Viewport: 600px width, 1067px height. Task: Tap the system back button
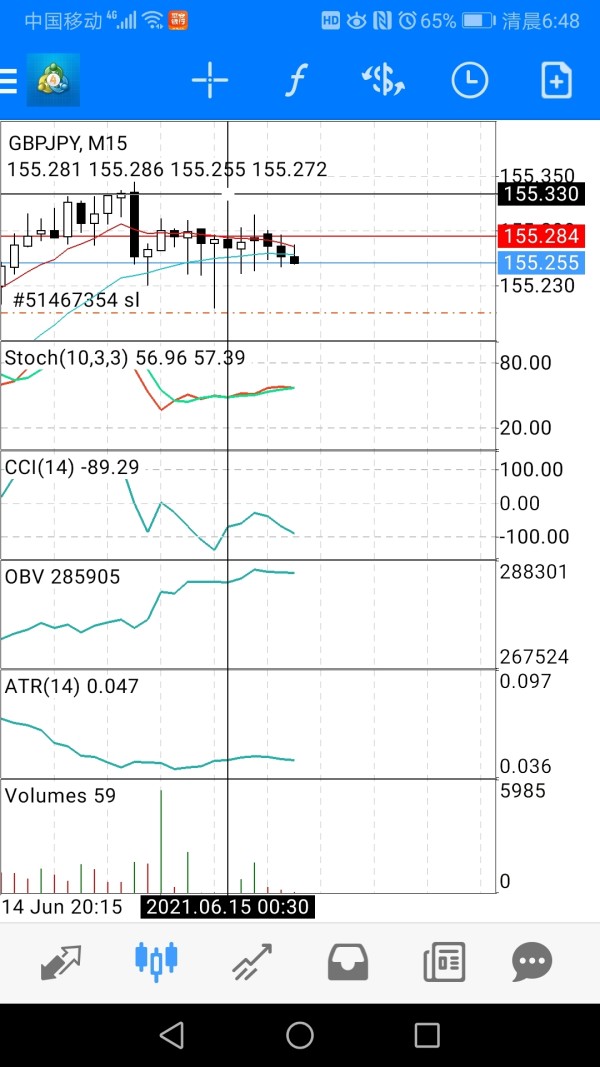[x=171, y=1035]
